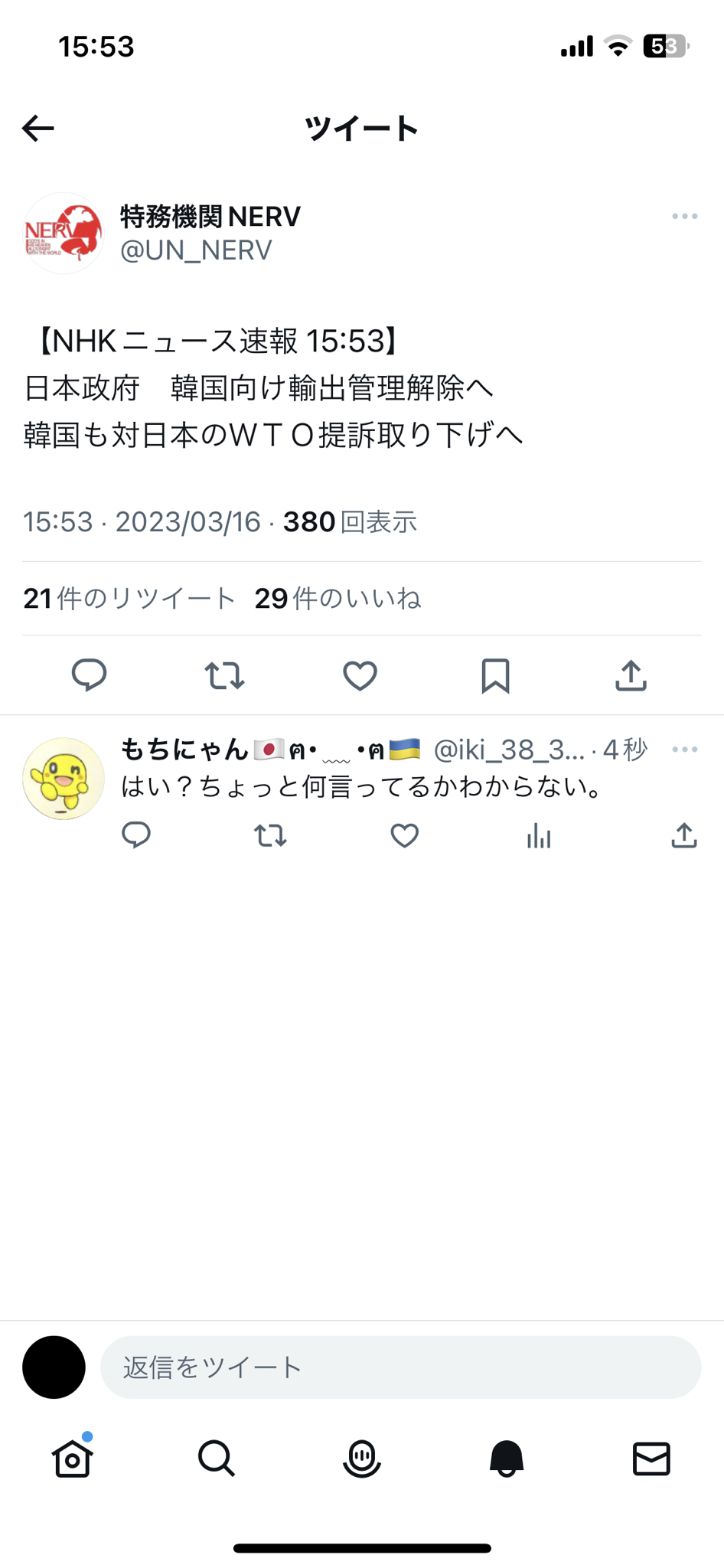Go back using the arrow icon
The width and height of the screenshot is (724, 1568).
click(x=38, y=128)
